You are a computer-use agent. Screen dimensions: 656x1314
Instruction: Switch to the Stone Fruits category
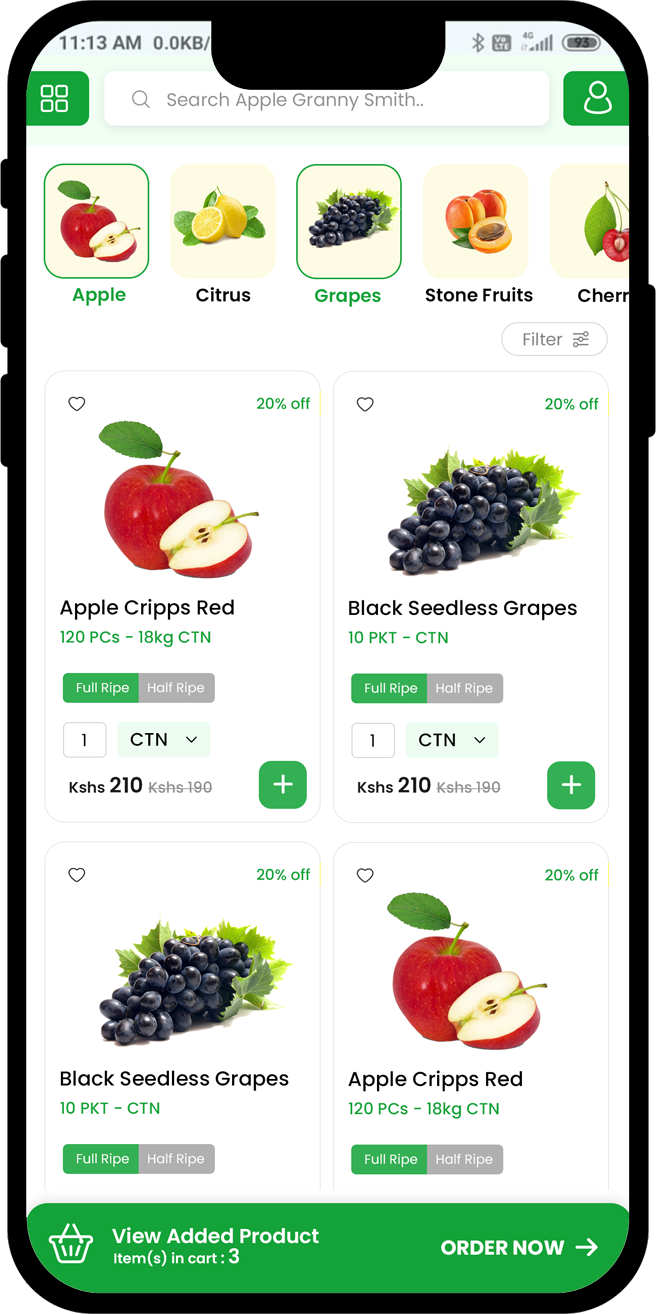[477, 235]
